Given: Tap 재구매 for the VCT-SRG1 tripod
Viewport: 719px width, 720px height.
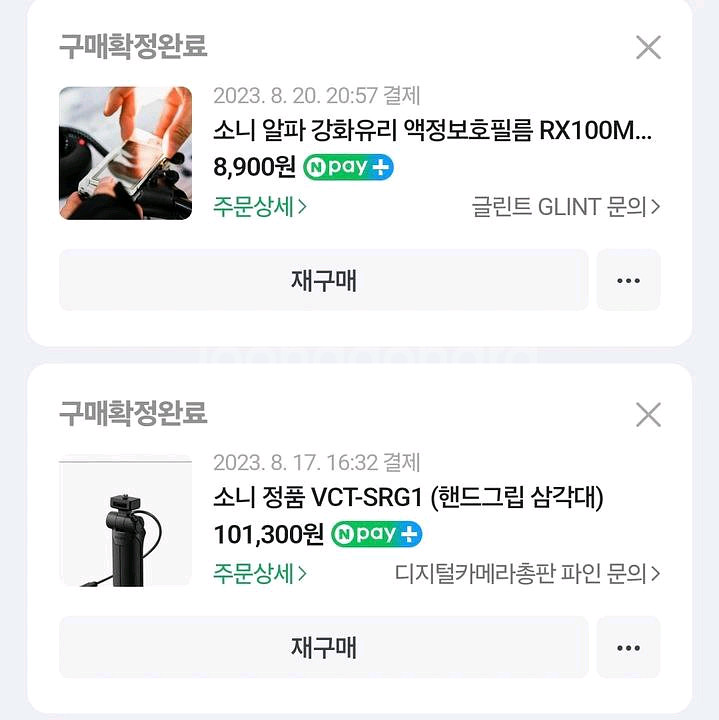Looking at the screenshot, I should [323, 647].
